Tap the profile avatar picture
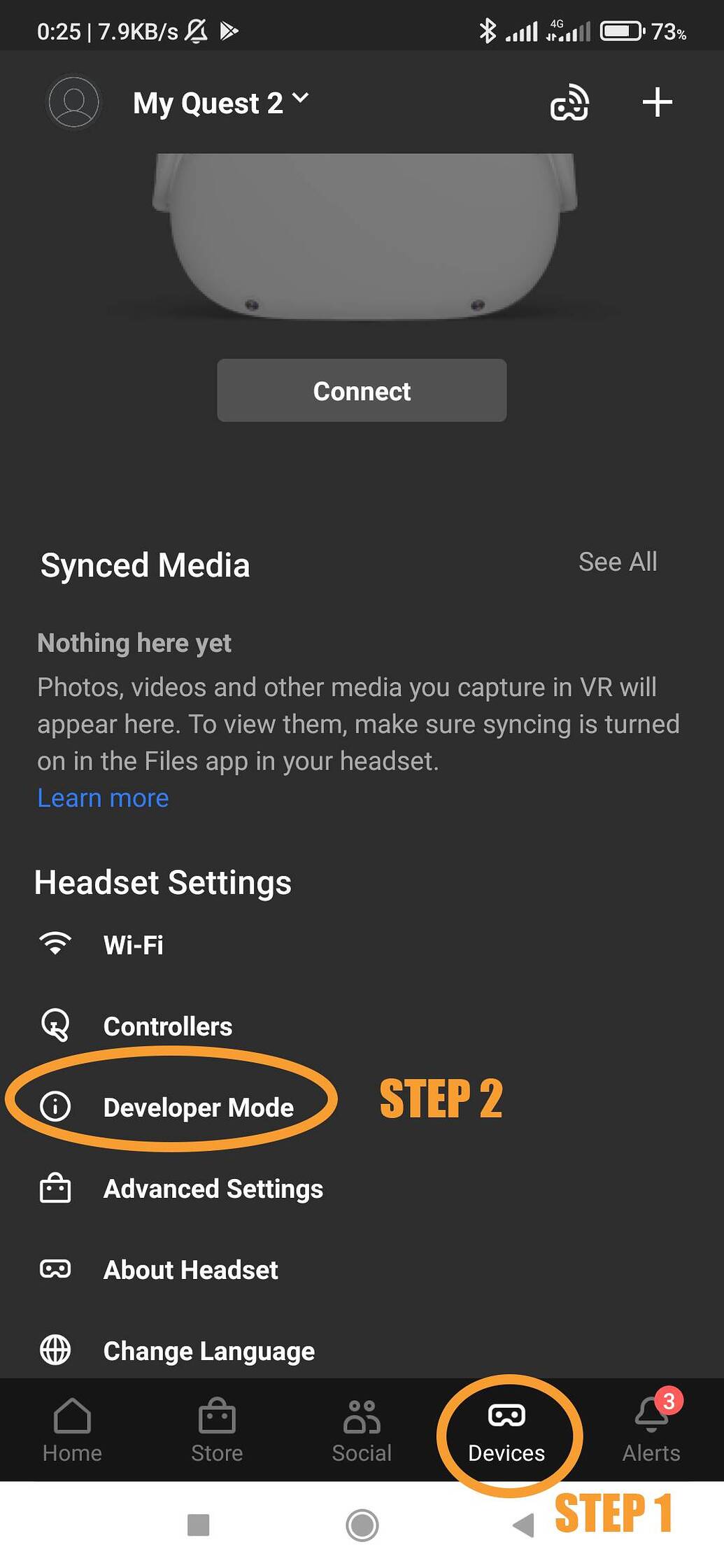This screenshot has width=724, height=1568. pos(73,102)
